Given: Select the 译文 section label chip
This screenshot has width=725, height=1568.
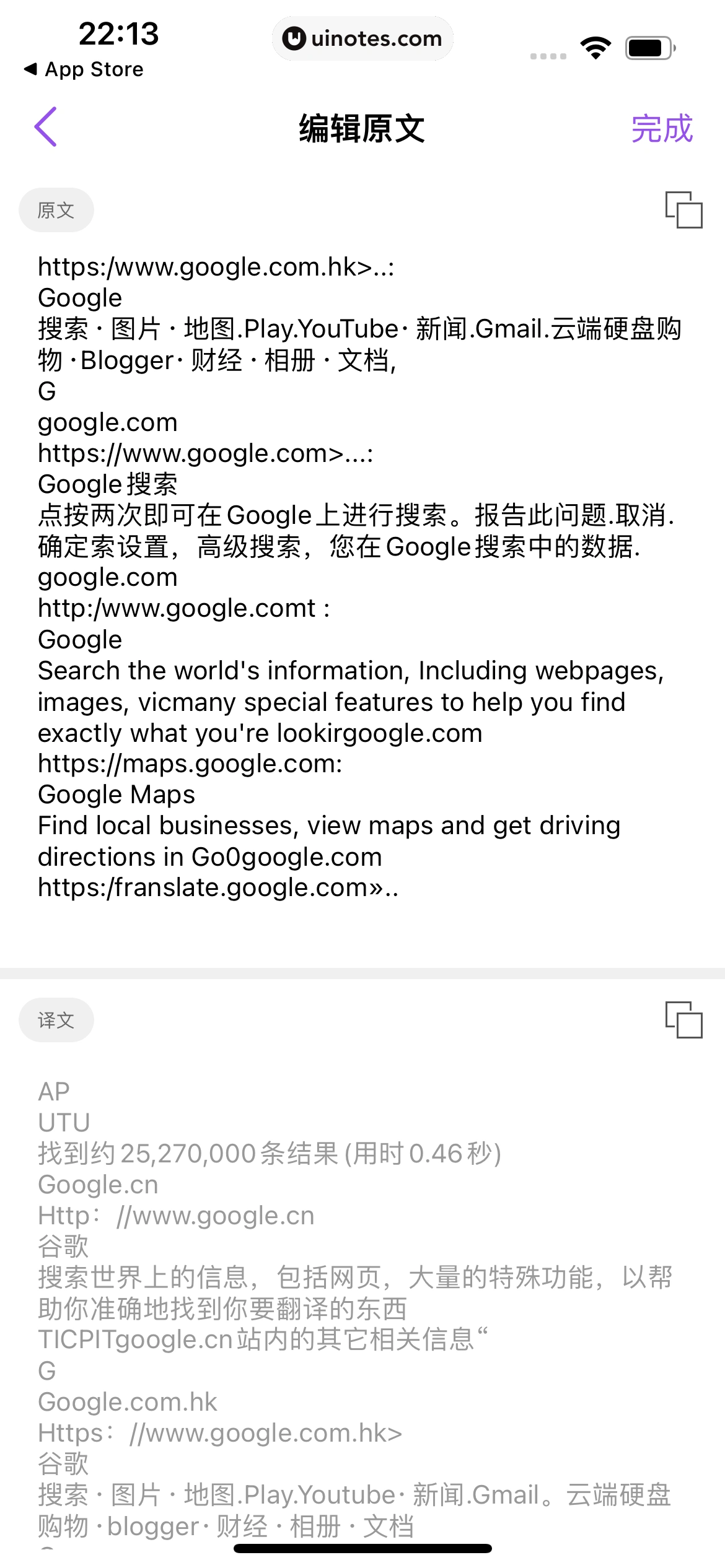Looking at the screenshot, I should tap(56, 1019).
